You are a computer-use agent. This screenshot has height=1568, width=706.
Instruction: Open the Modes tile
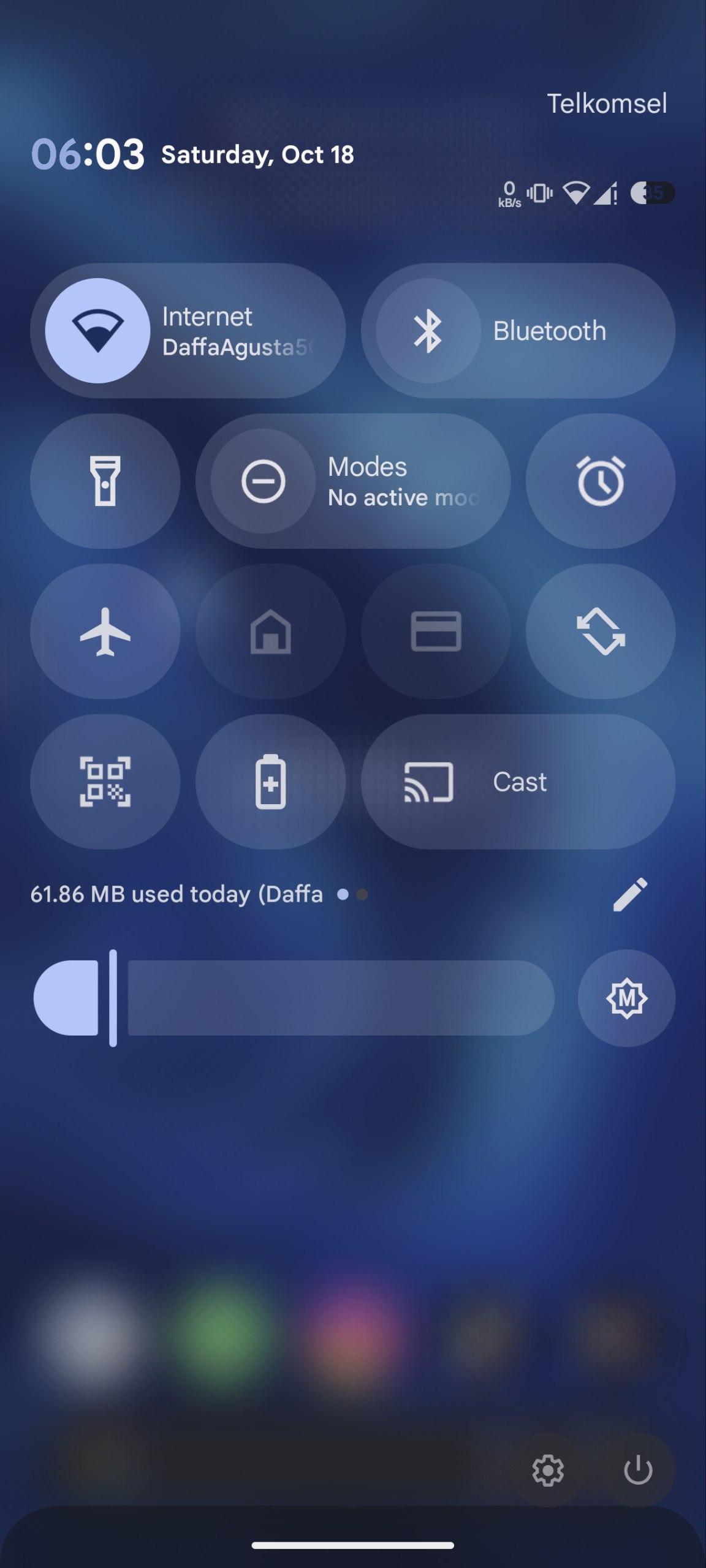(353, 481)
